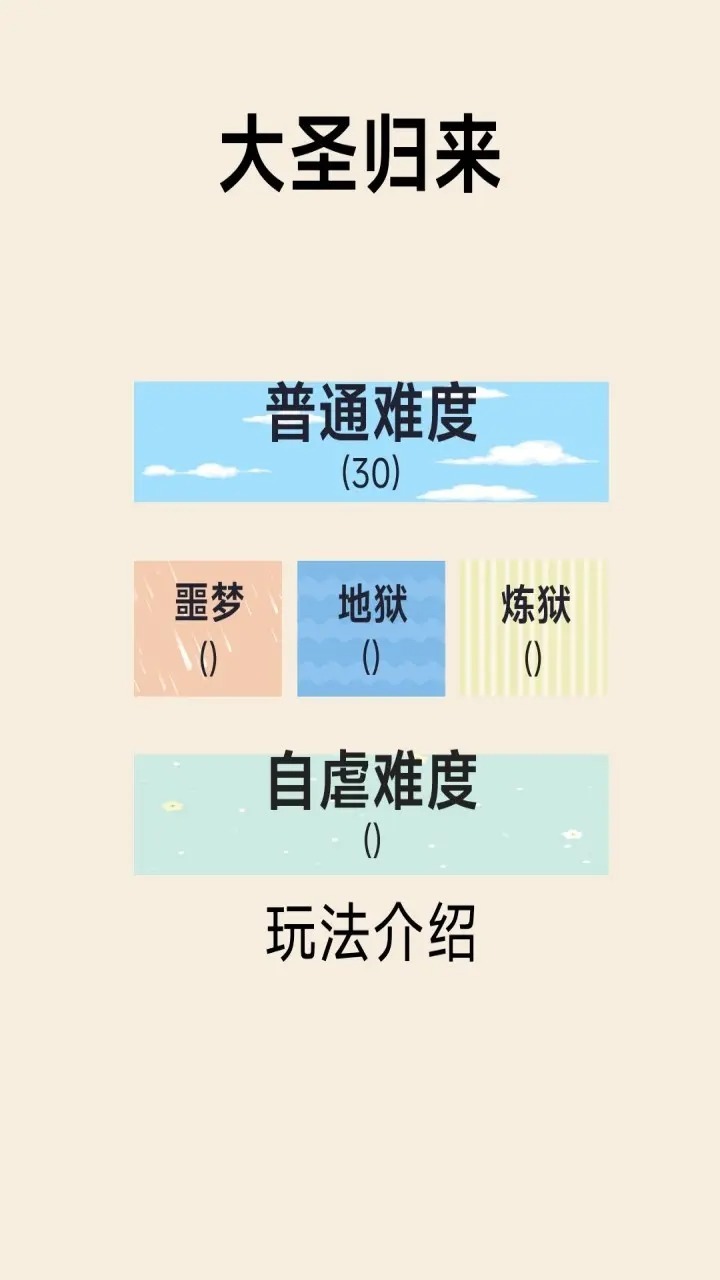Choose the 地狱 difficulty
The width and height of the screenshot is (720, 1280).
click(x=371, y=628)
